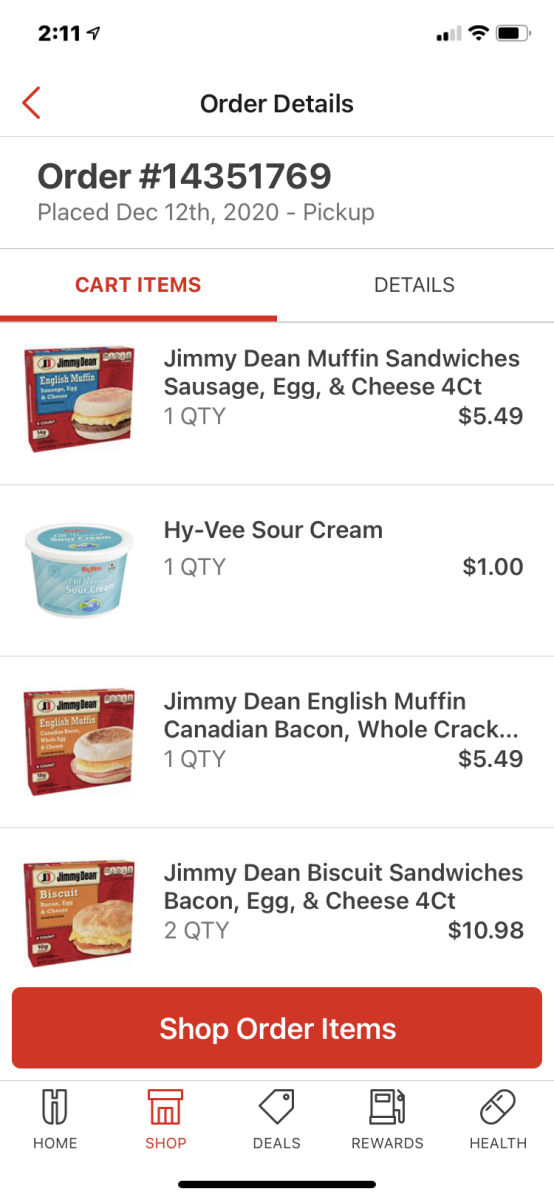Open Jimmy Dean English Muffin Canadian Bacon item
The height and width of the screenshot is (1200, 554).
277,742
